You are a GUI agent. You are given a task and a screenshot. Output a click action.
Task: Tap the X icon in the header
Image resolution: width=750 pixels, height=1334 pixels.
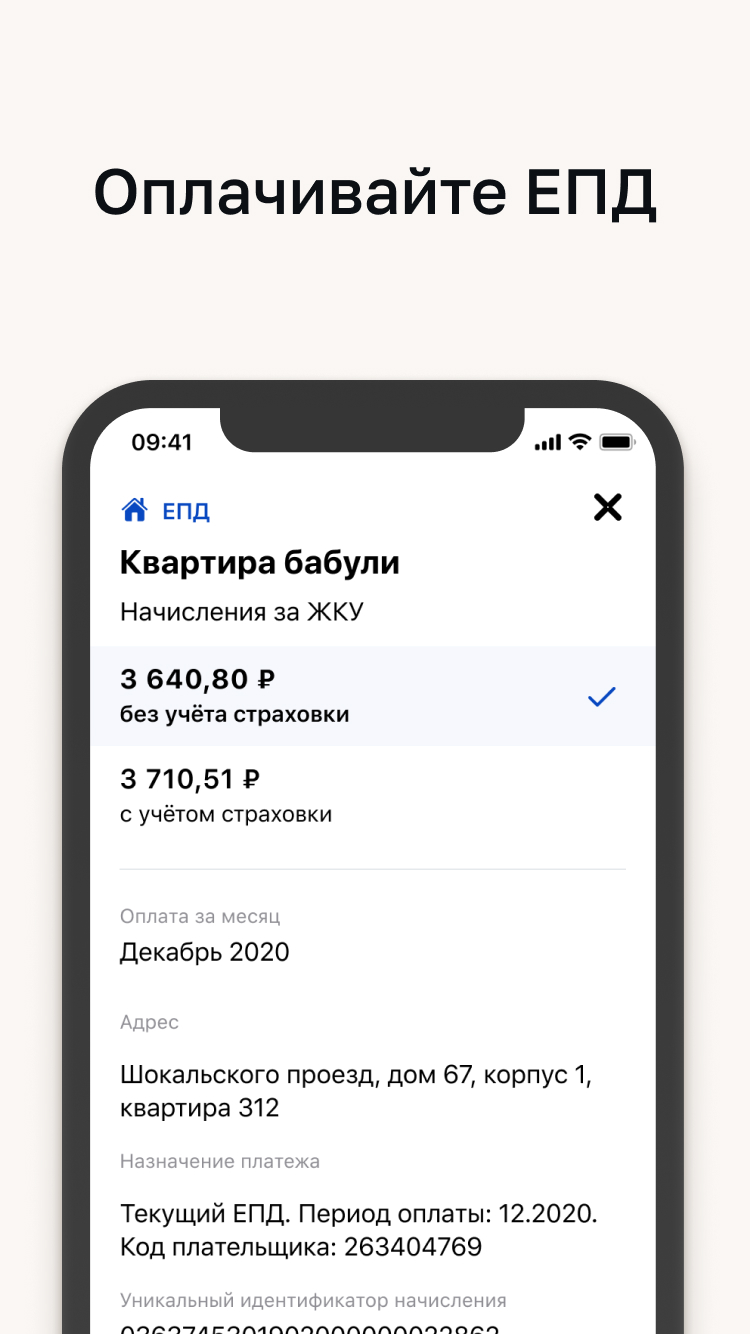608,508
